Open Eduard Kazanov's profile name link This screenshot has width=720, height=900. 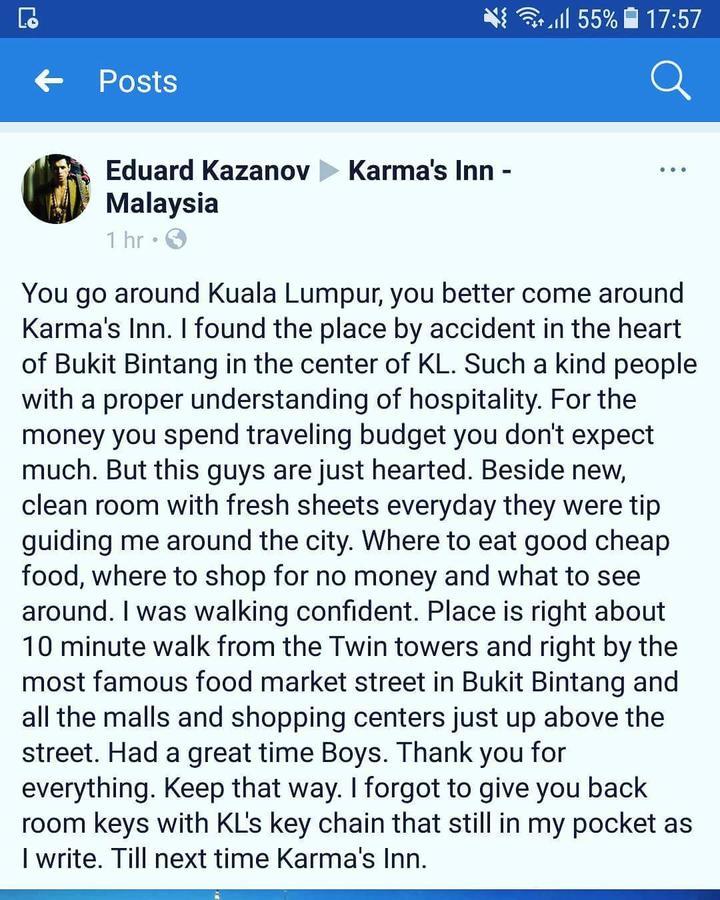click(207, 171)
